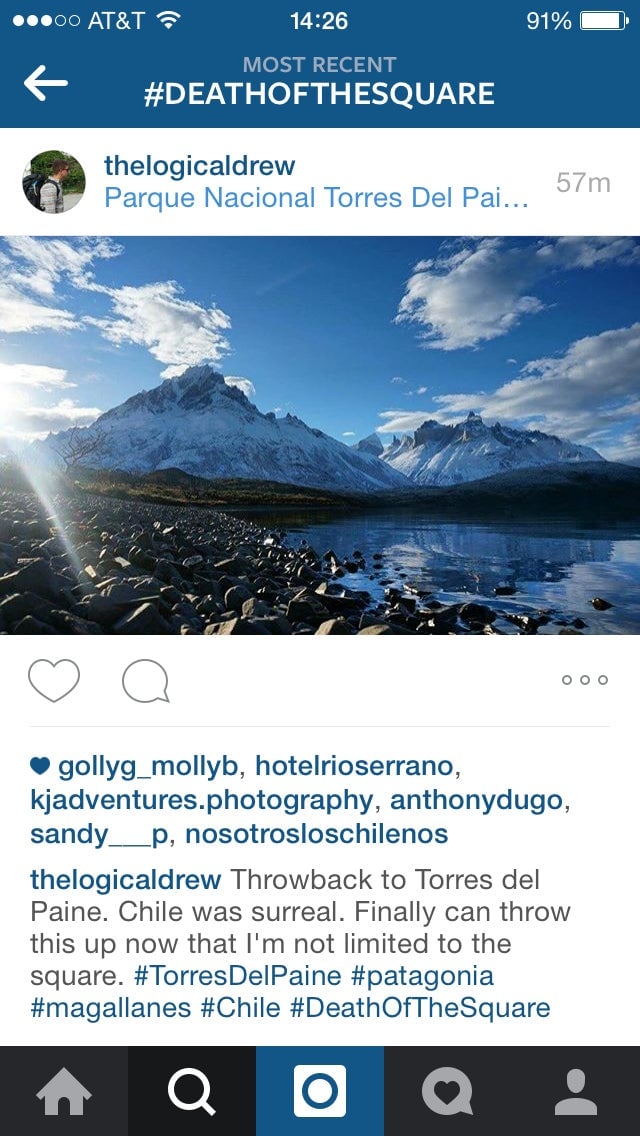Switch to the activity heart tab
This screenshot has height=1136, width=640.
(x=447, y=1091)
